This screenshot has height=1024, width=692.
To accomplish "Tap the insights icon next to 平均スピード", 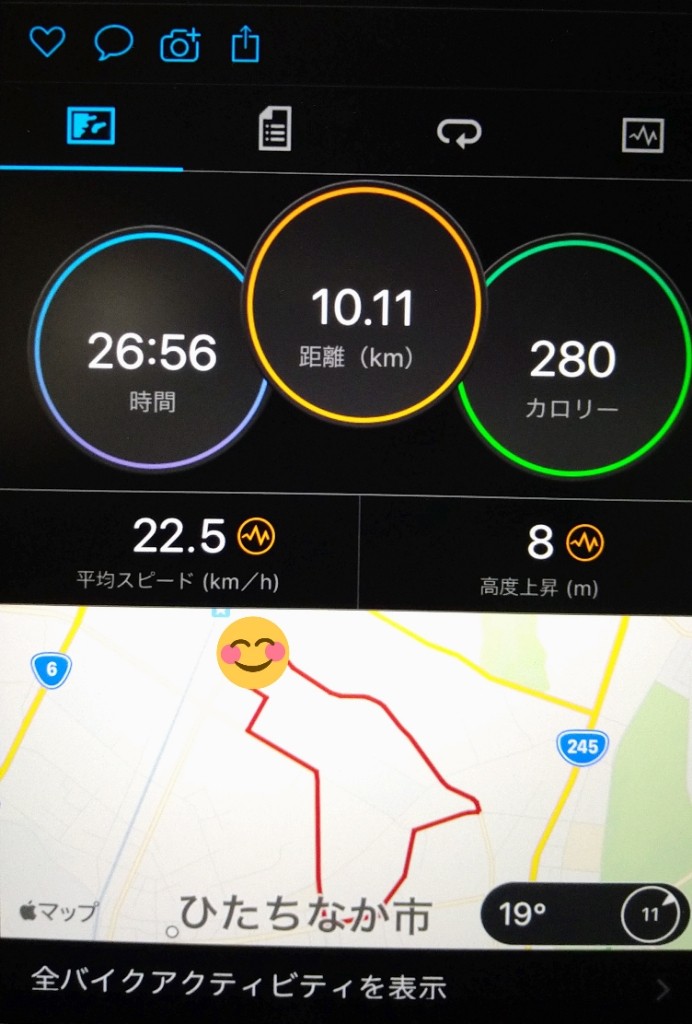I will click(x=256, y=538).
